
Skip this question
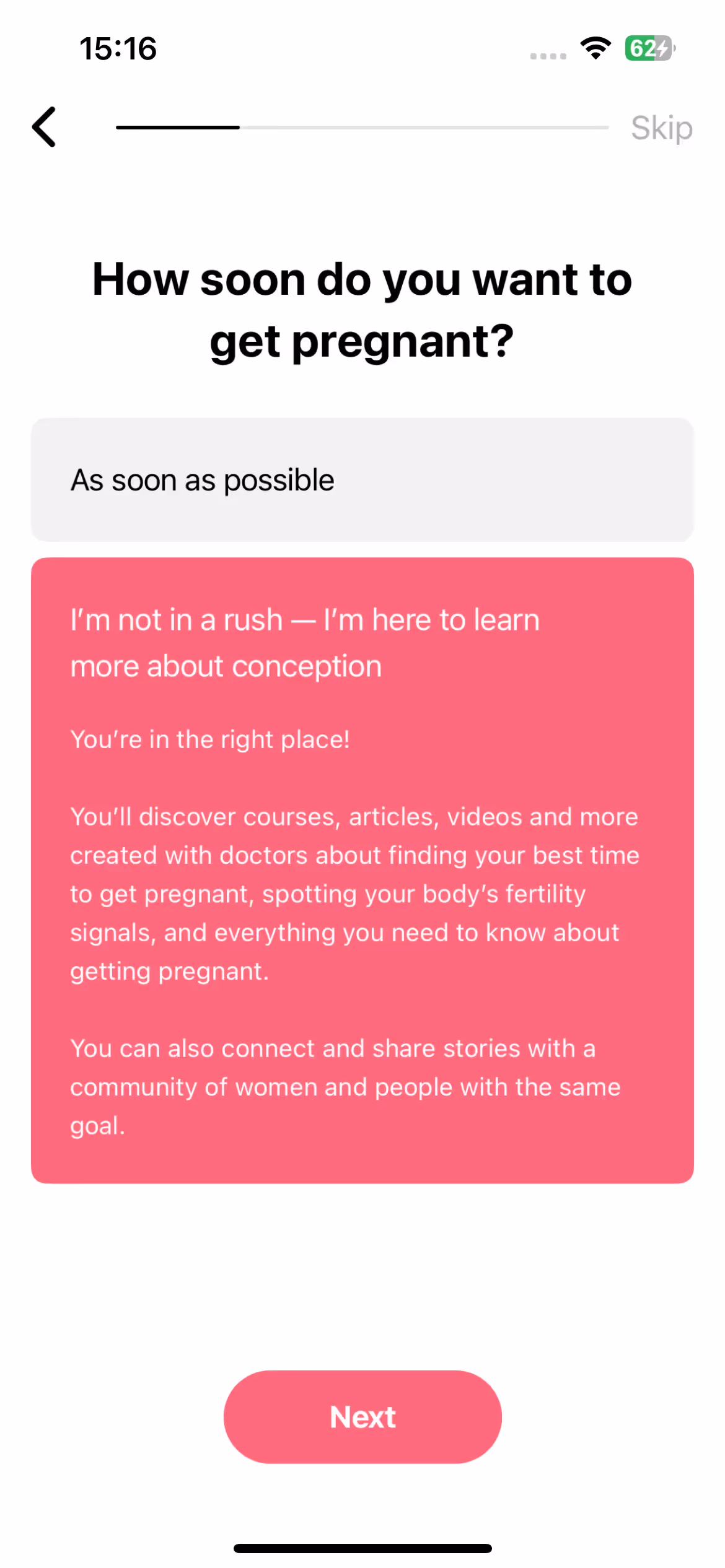(661, 128)
